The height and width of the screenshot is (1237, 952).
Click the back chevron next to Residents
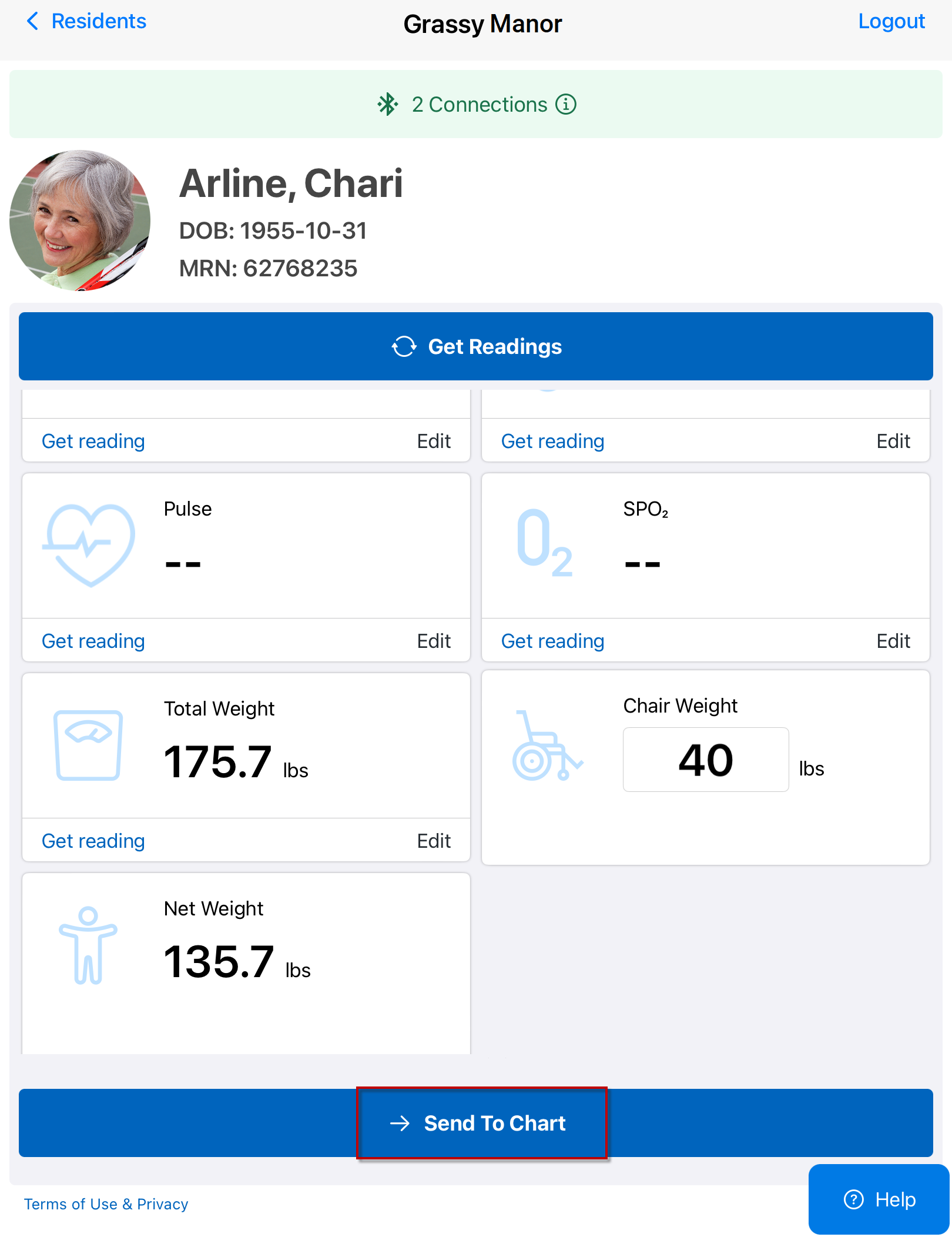33,22
